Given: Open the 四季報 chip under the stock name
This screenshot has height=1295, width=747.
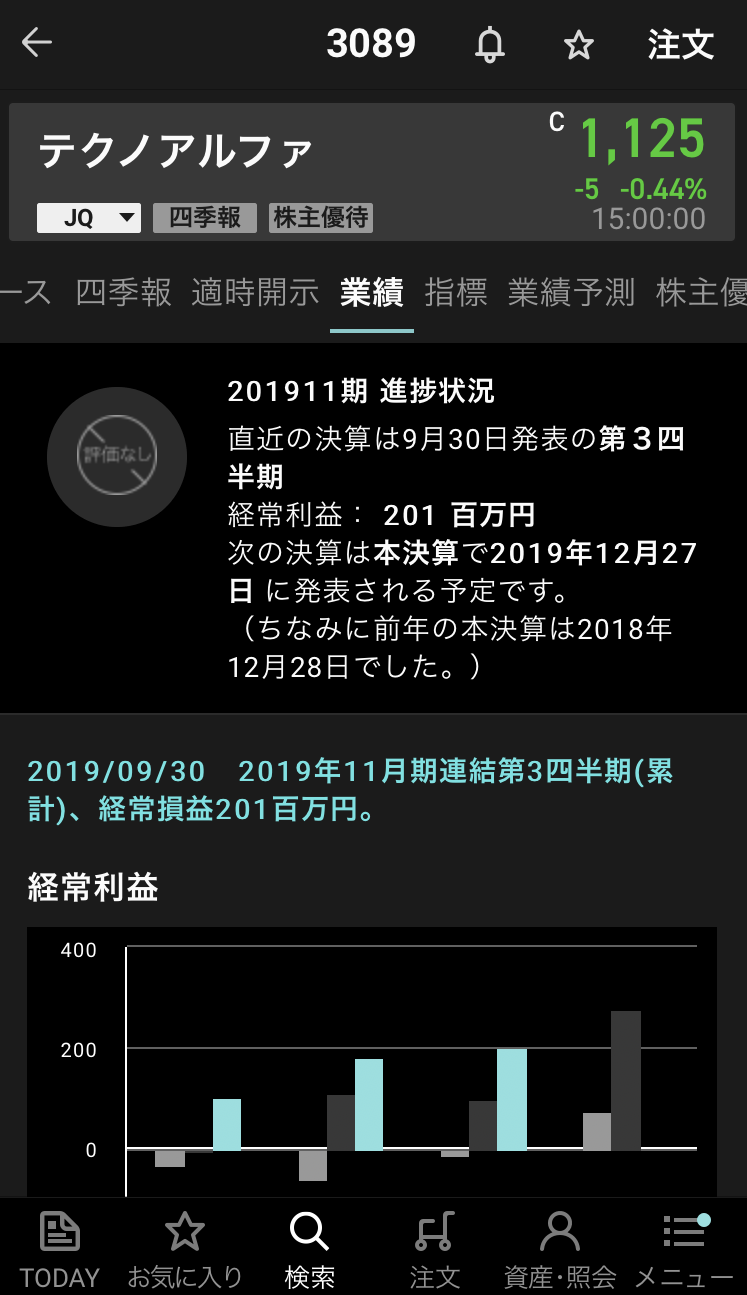Looking at the screenshot, I should 205,218.
